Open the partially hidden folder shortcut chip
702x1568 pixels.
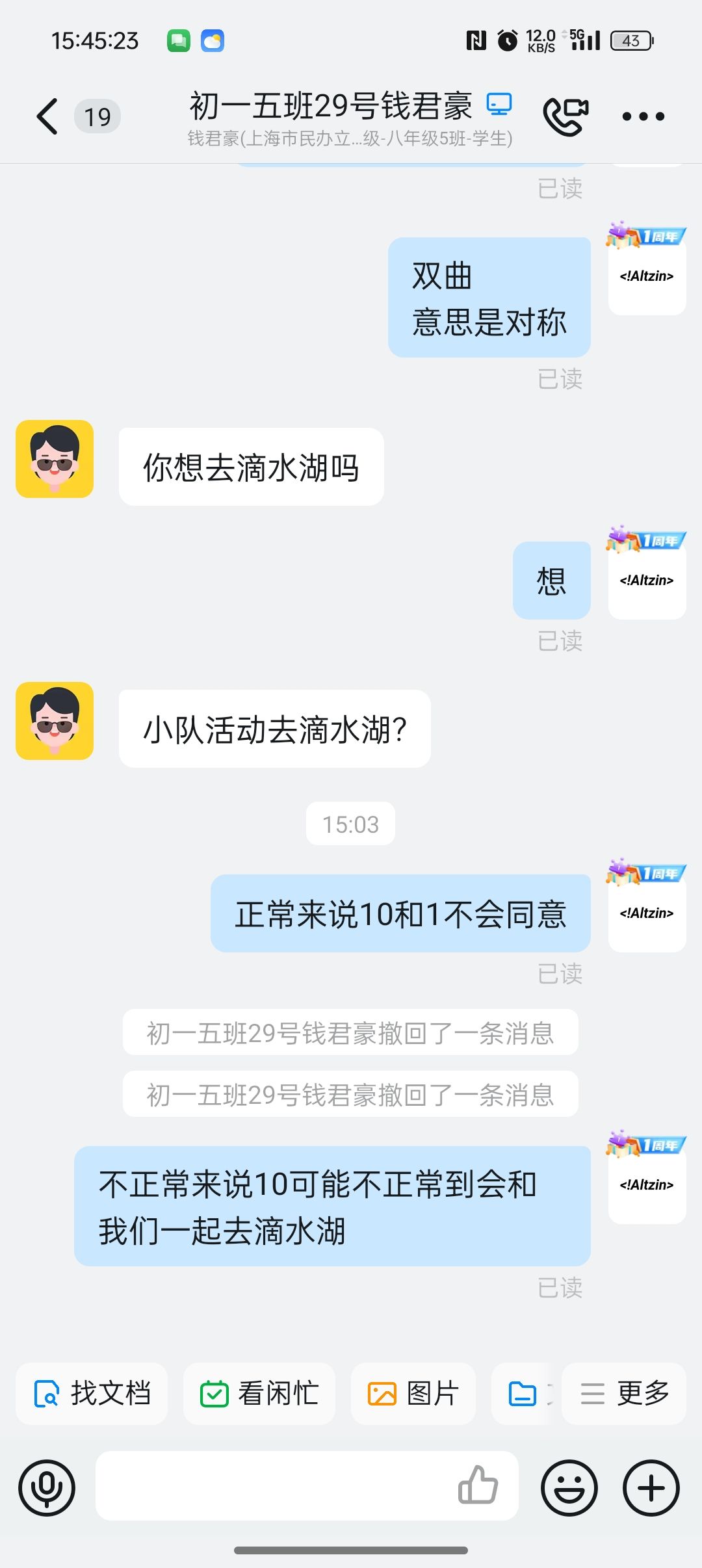pyautogui.click(x=524, y=1394)
